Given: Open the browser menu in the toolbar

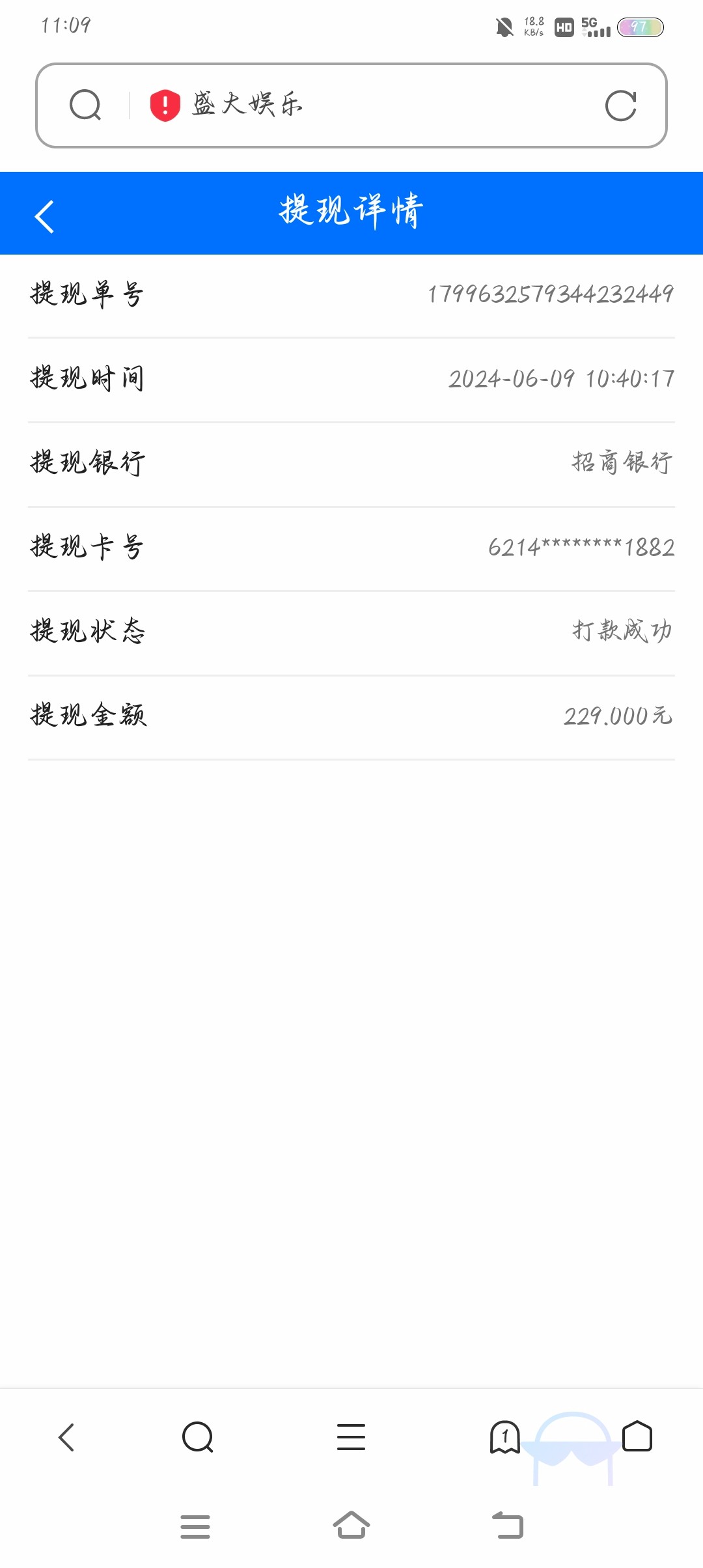Looking at the screenshot, I should pyautogui.click(x=351, y=1437).
